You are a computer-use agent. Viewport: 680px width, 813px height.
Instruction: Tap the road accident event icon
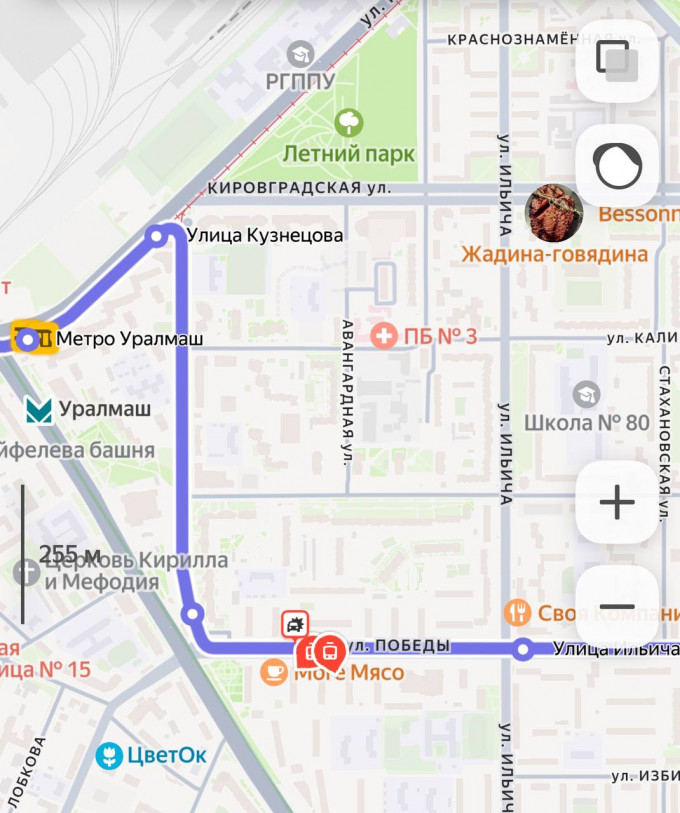[294, 625]
